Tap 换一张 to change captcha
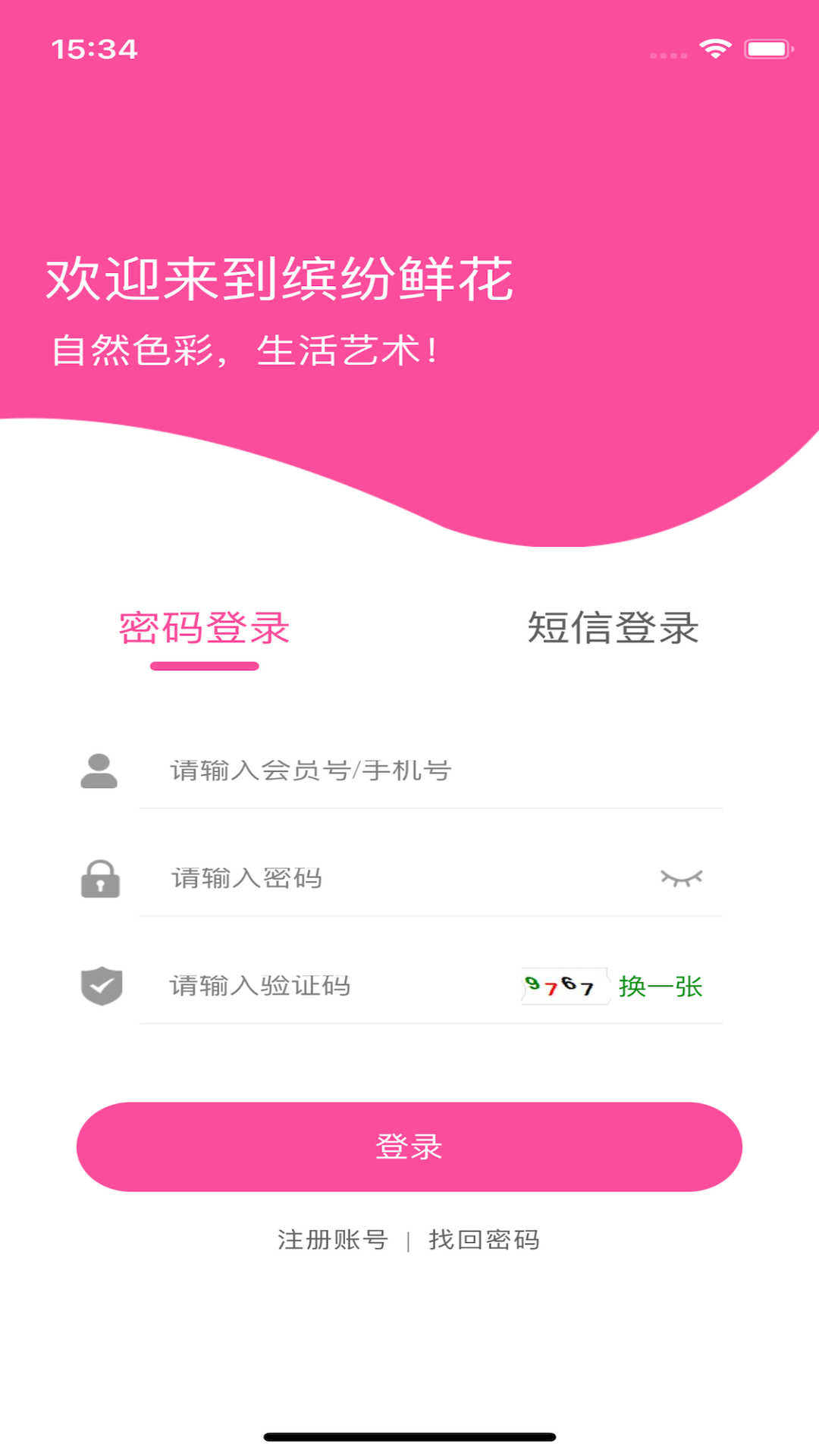819x1456 pixels. click(x=661, y=986)
